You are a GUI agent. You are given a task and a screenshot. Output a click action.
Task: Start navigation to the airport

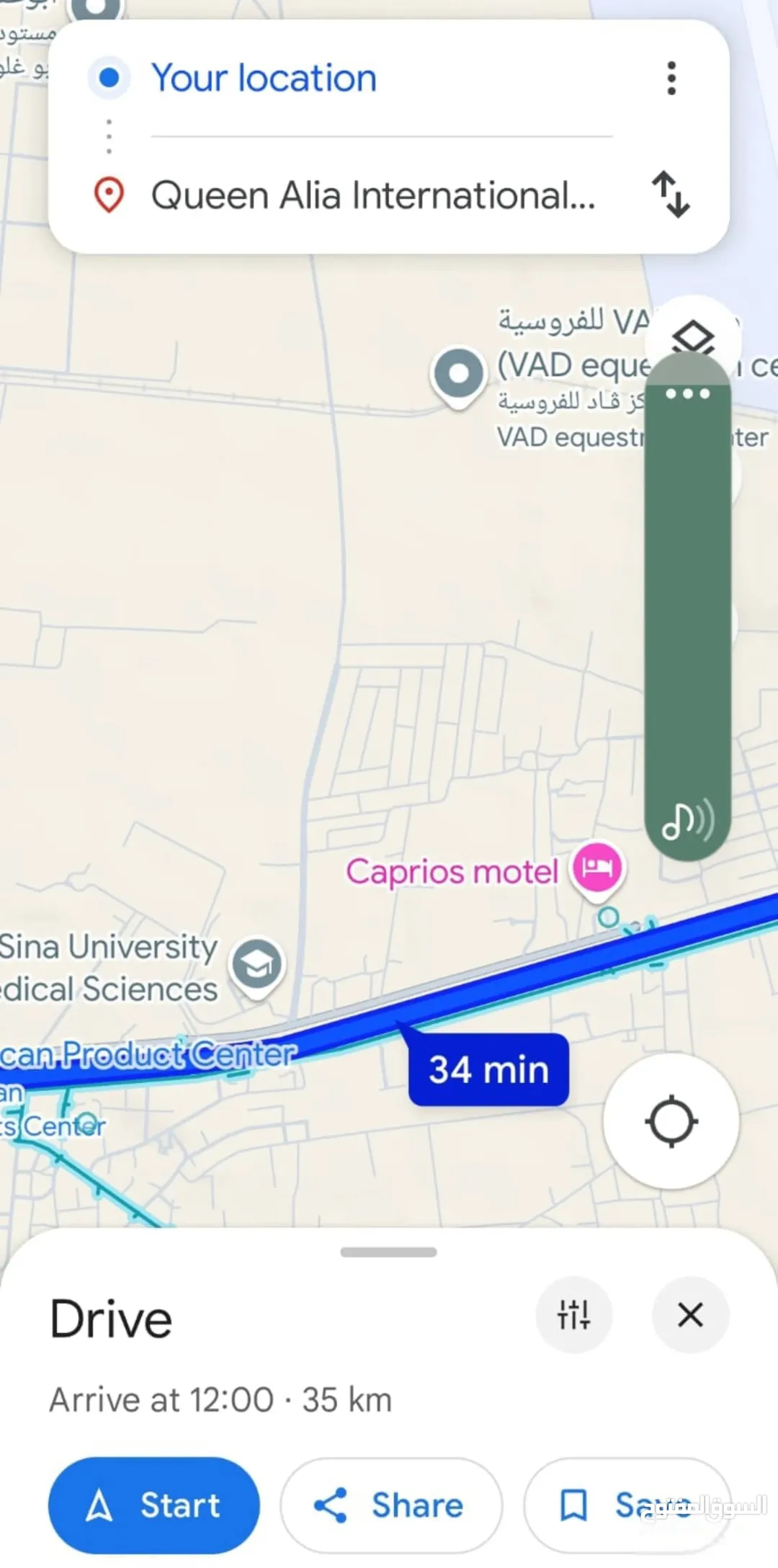pos(153,1505)
